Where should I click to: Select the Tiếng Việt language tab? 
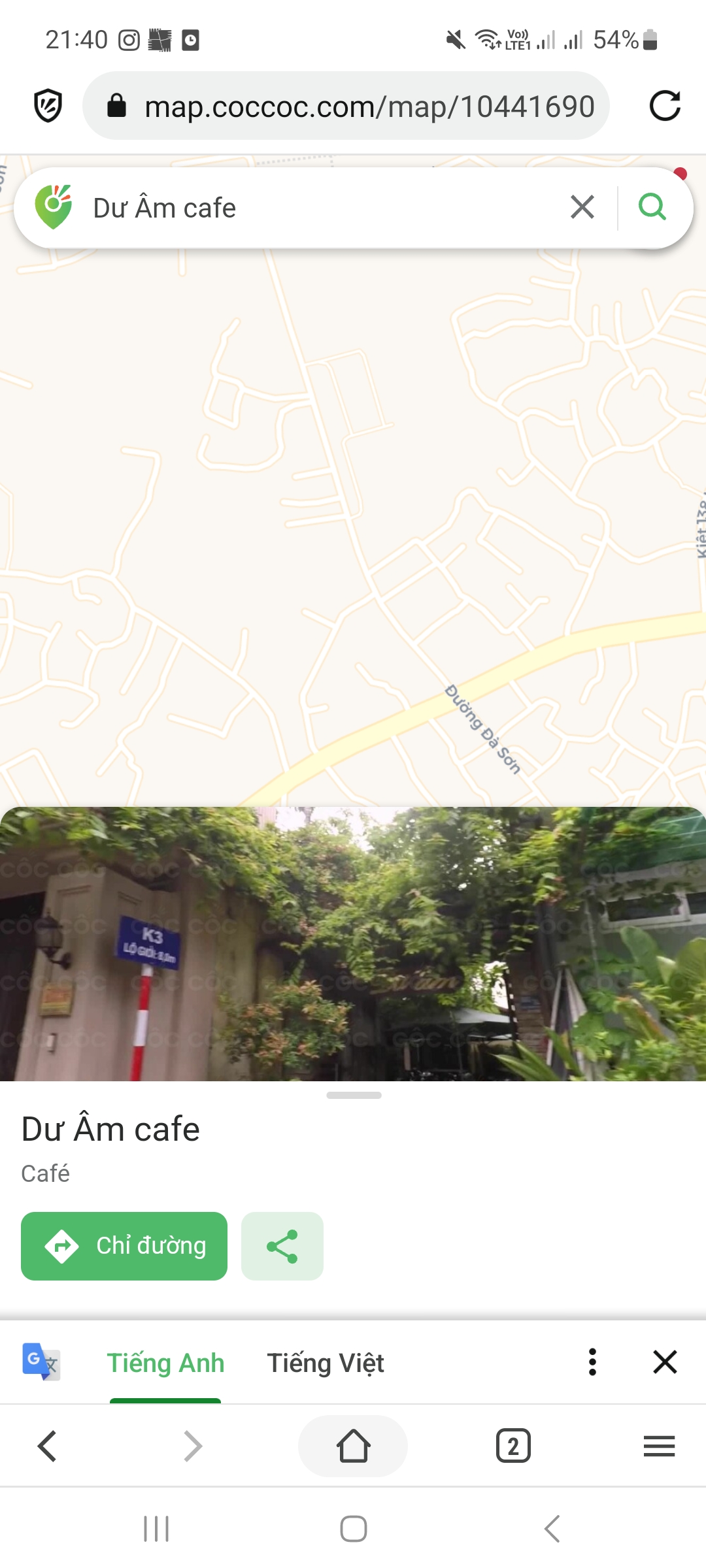pyautogui.click(x=325, y=1363)
